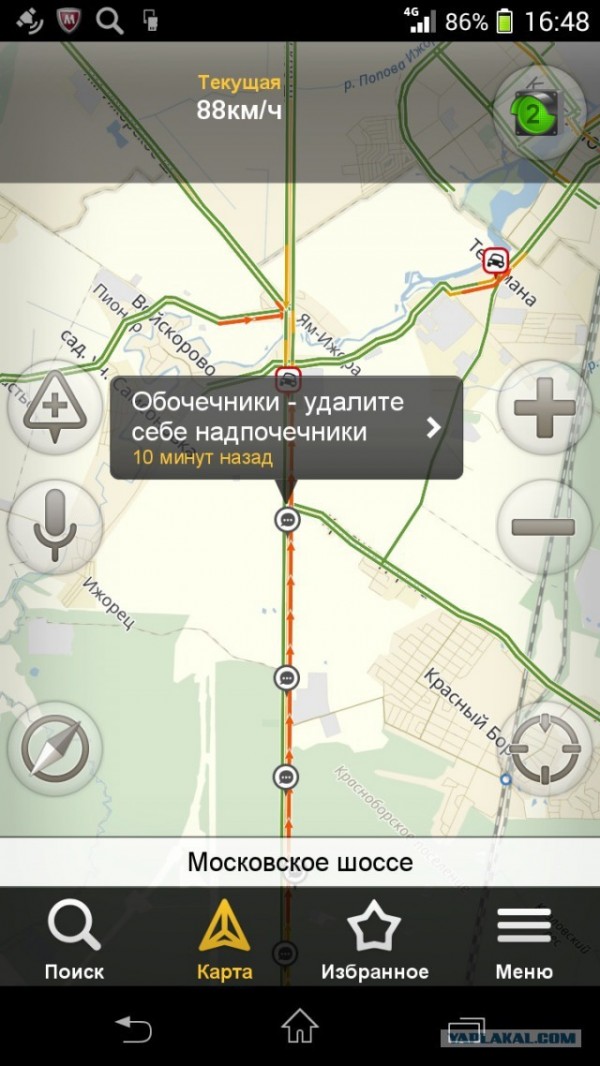Zoom in with the plus button
The image size is (600, 1066).
coord(545,408)
